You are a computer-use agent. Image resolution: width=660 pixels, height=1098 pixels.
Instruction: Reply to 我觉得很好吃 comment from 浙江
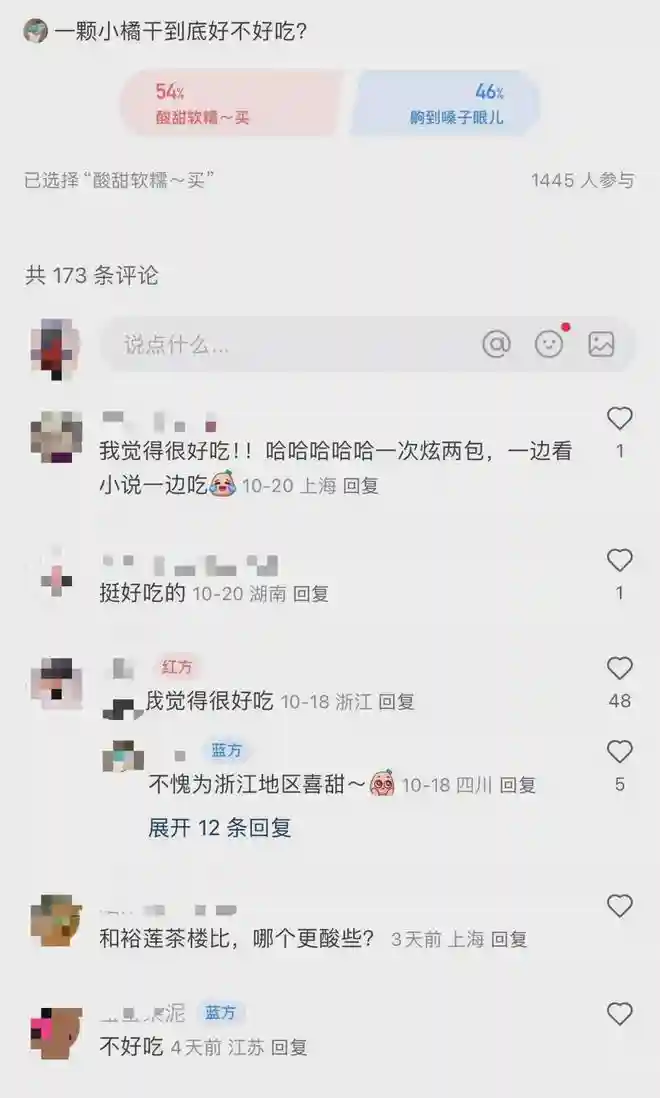tap(397, 702)
